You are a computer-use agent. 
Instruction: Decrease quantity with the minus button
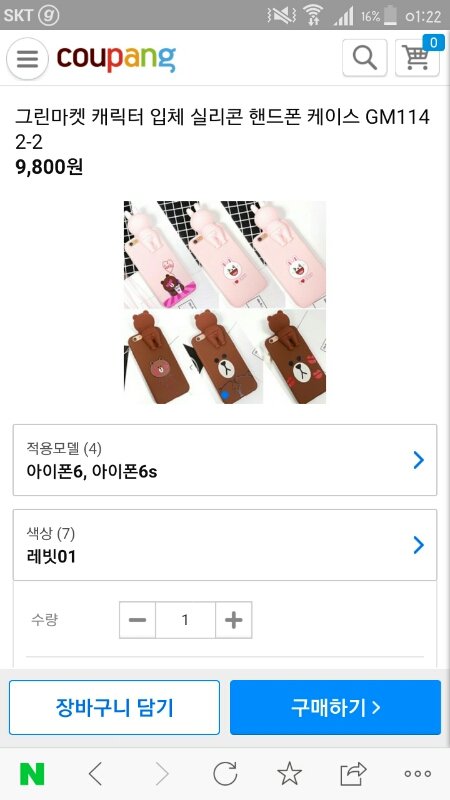click(137, 620)
